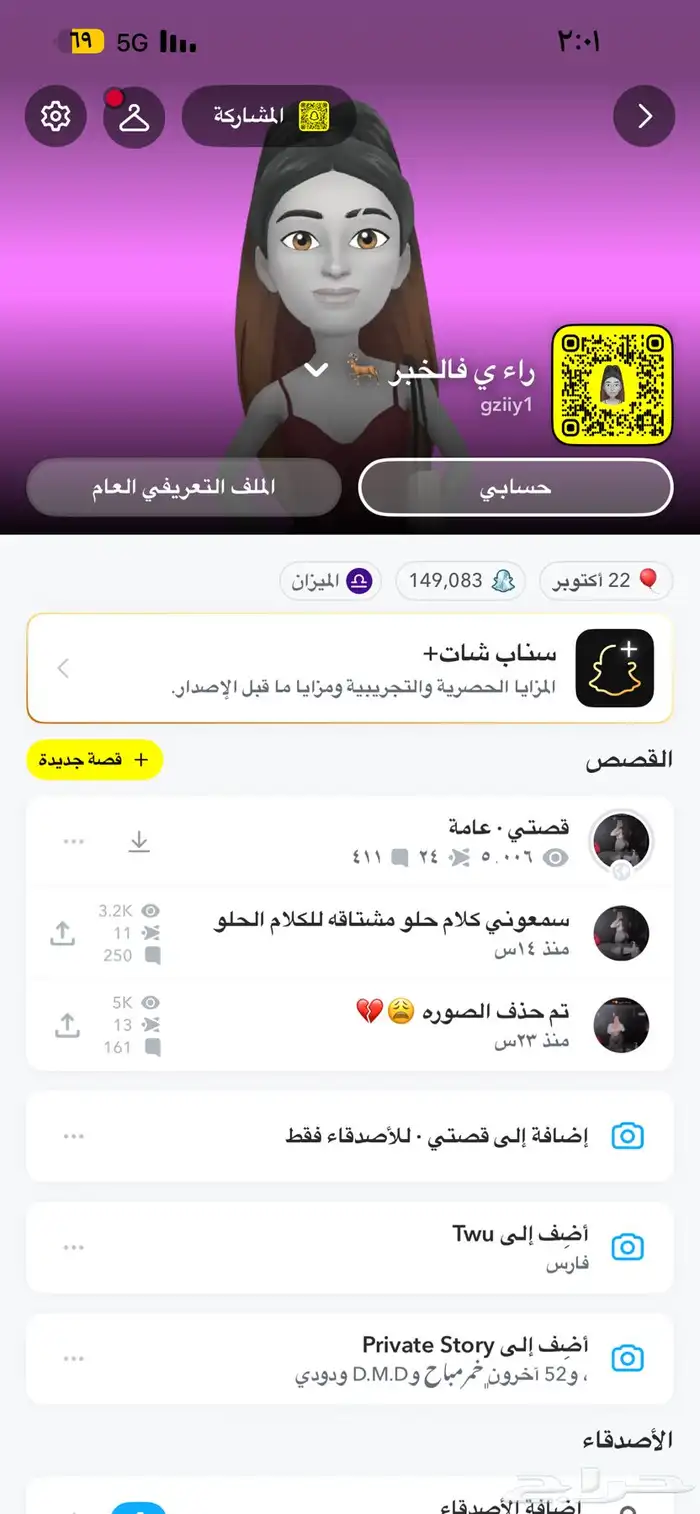Switch to the حسابي tab
The image size is (700, 1514).
pyautogui.click(x=515, y=487)
